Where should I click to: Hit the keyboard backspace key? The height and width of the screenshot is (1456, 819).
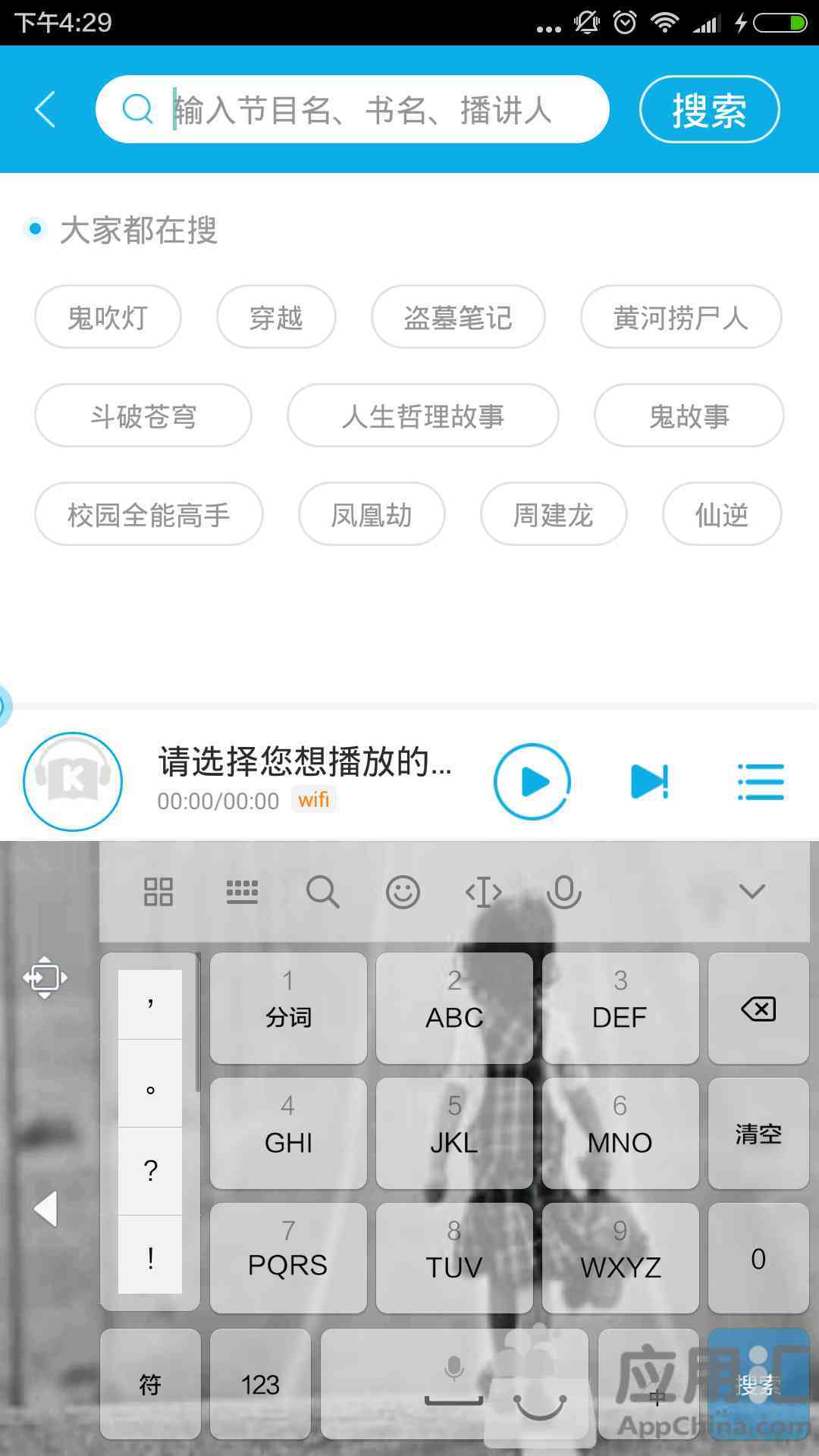point(758,1009)
